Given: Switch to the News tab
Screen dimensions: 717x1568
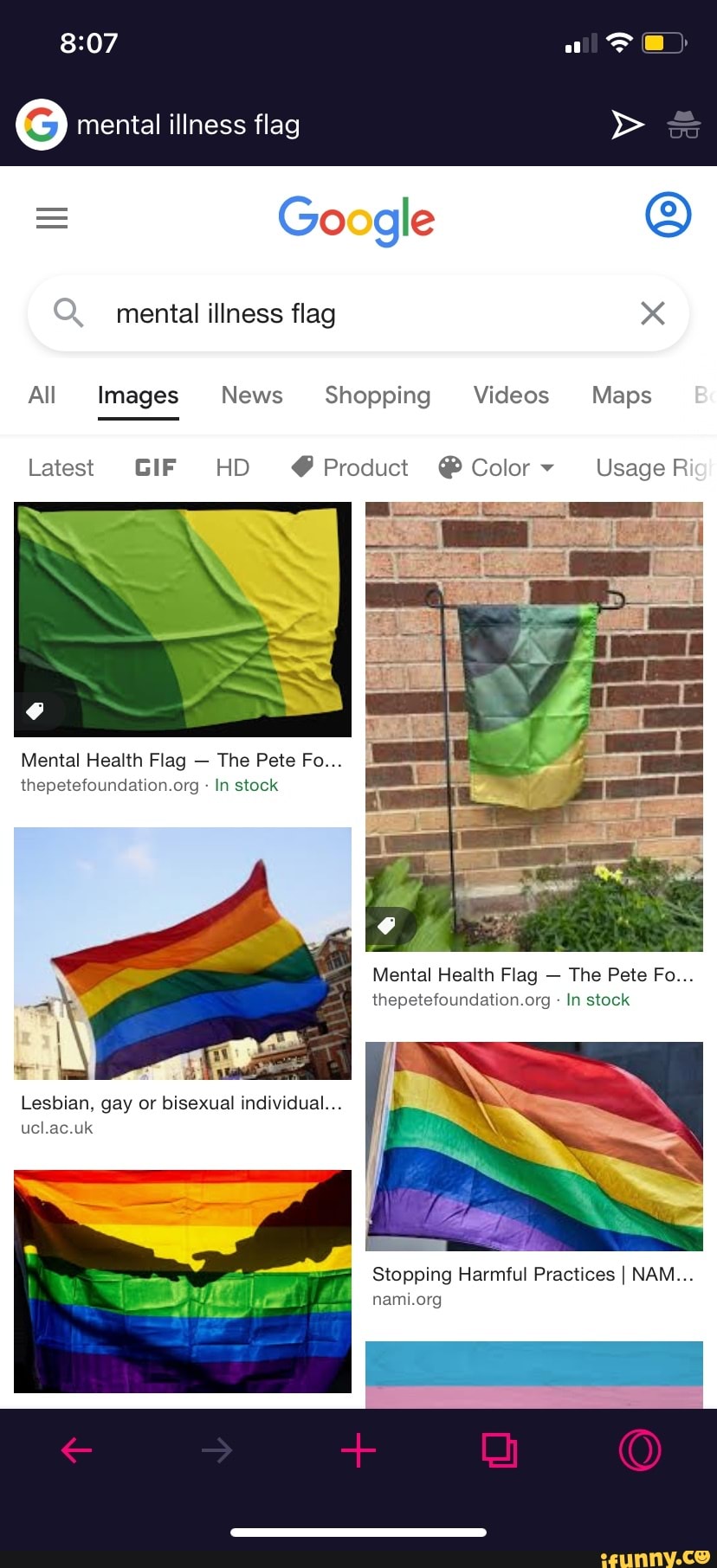Looking at the screenshot, I should [251, 396].
